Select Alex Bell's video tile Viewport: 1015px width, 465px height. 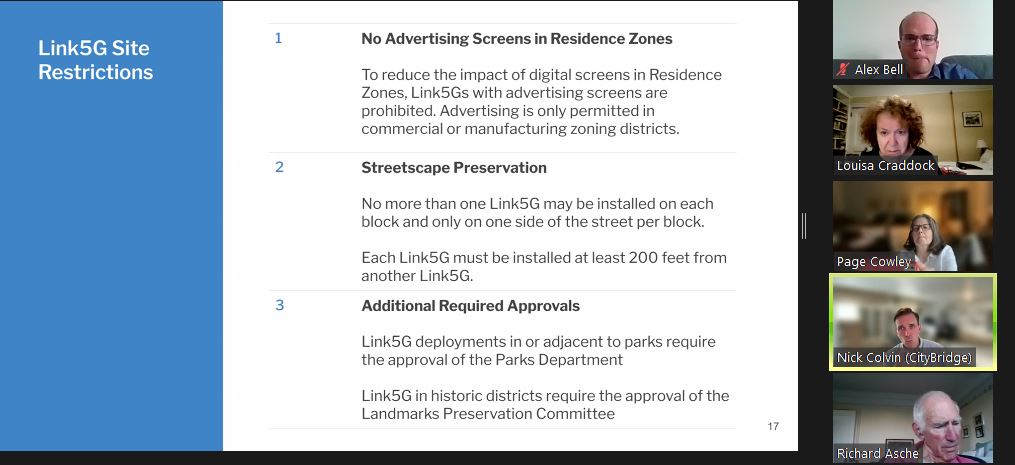tap(912, 40)
